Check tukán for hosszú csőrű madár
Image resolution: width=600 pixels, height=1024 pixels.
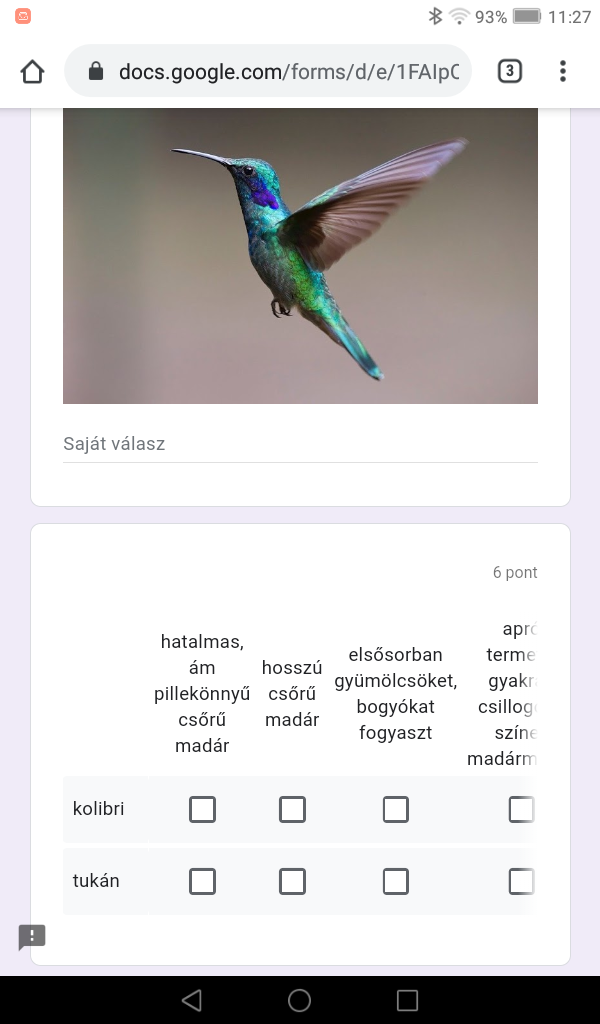point(292,881)
